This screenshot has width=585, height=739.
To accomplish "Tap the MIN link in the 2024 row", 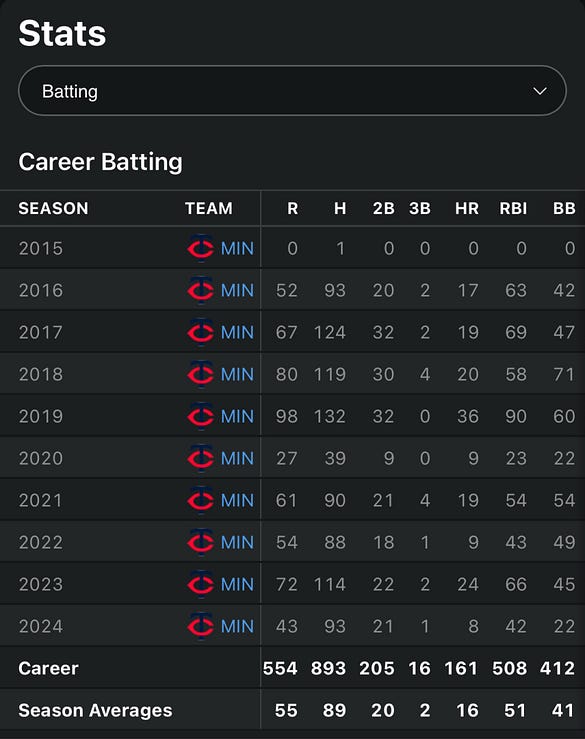I will [237, 626].
